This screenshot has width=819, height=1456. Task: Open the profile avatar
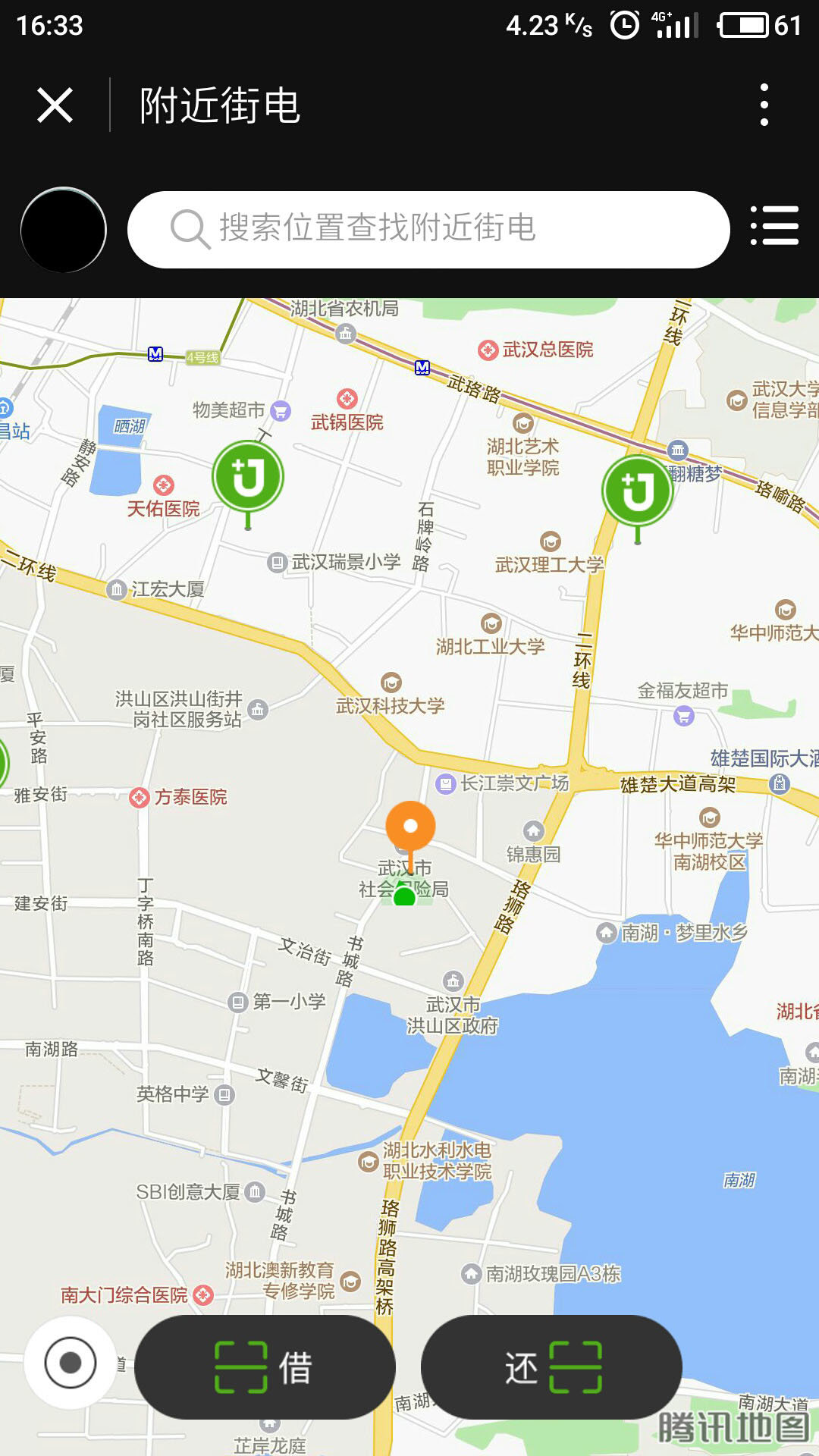point(64,230)
